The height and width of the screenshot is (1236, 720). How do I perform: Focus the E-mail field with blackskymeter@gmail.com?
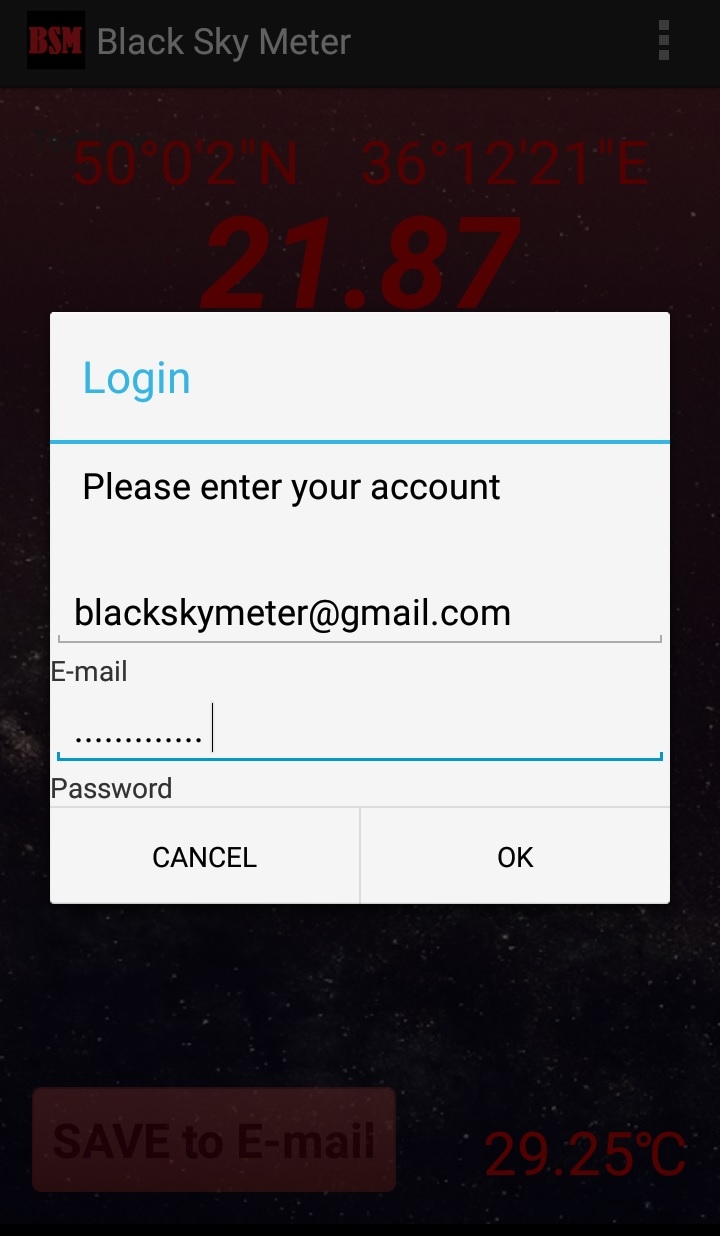360,613
